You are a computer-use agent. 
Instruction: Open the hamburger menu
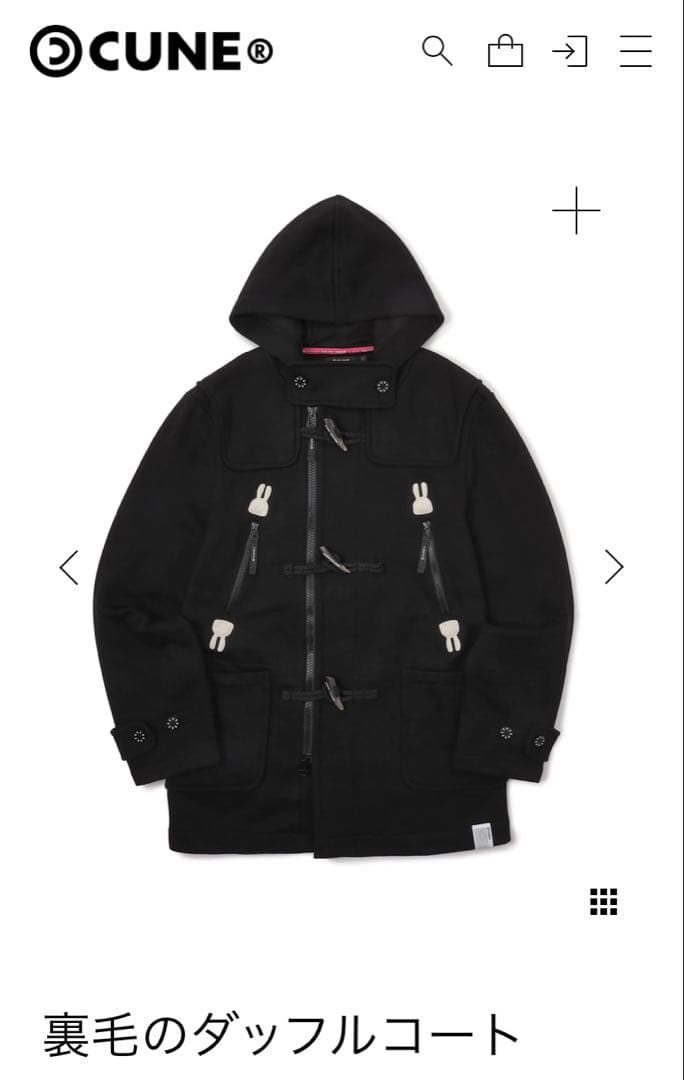coord(636,51)
